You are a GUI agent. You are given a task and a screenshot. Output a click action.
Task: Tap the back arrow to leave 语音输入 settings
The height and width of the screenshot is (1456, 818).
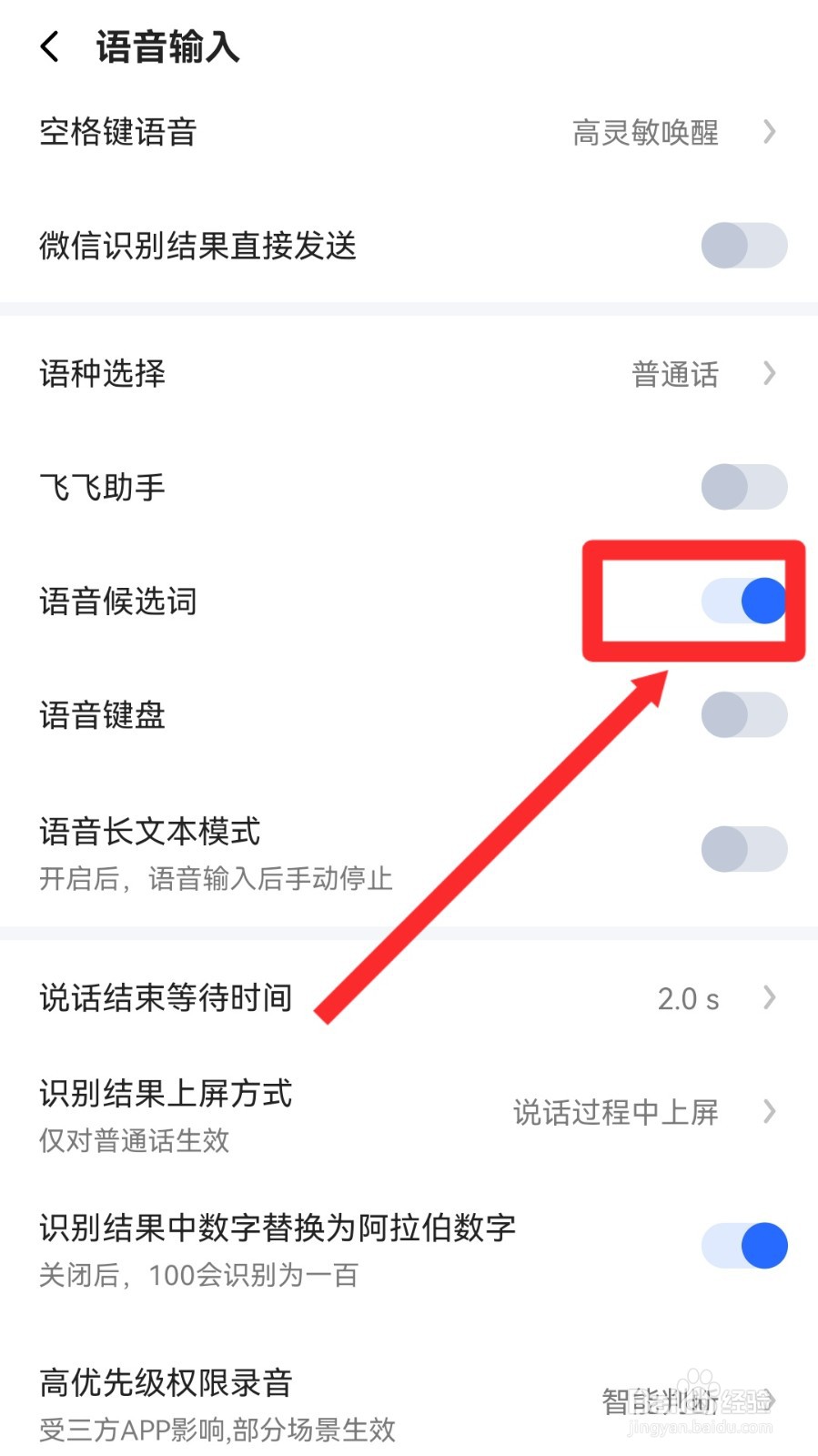click(x=48, y=46)
